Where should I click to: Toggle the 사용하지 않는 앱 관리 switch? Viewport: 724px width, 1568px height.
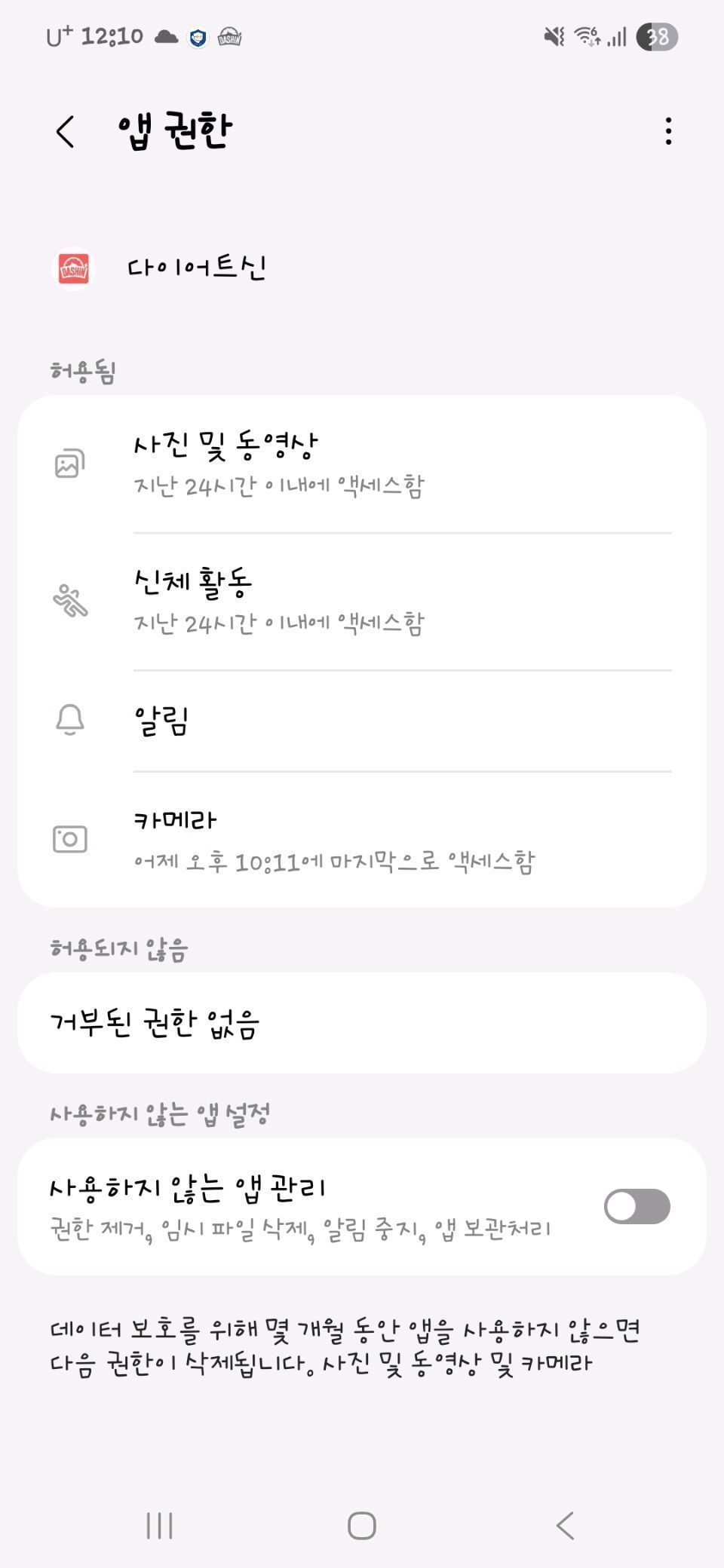[x=637, y=1206]
